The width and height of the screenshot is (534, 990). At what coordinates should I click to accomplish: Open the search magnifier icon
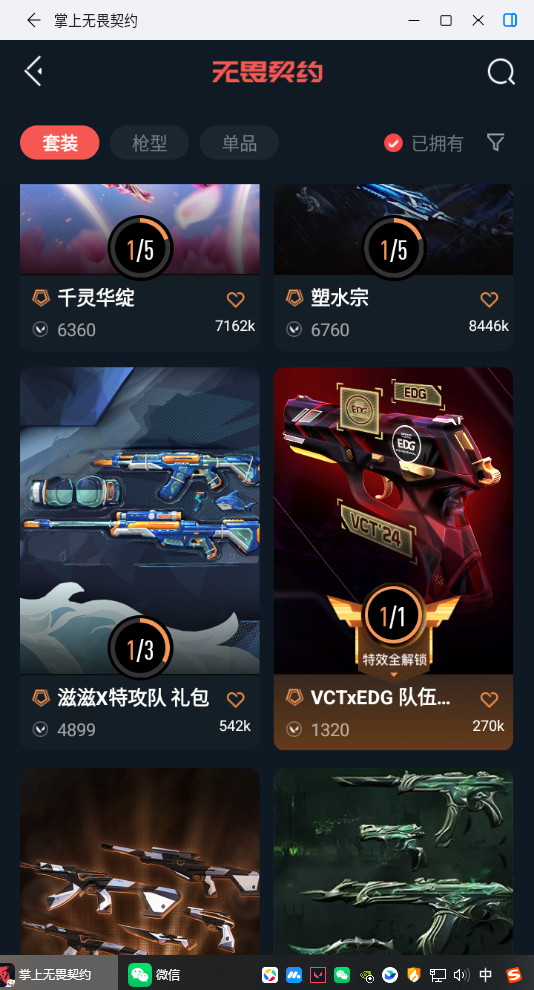[501, 72]
